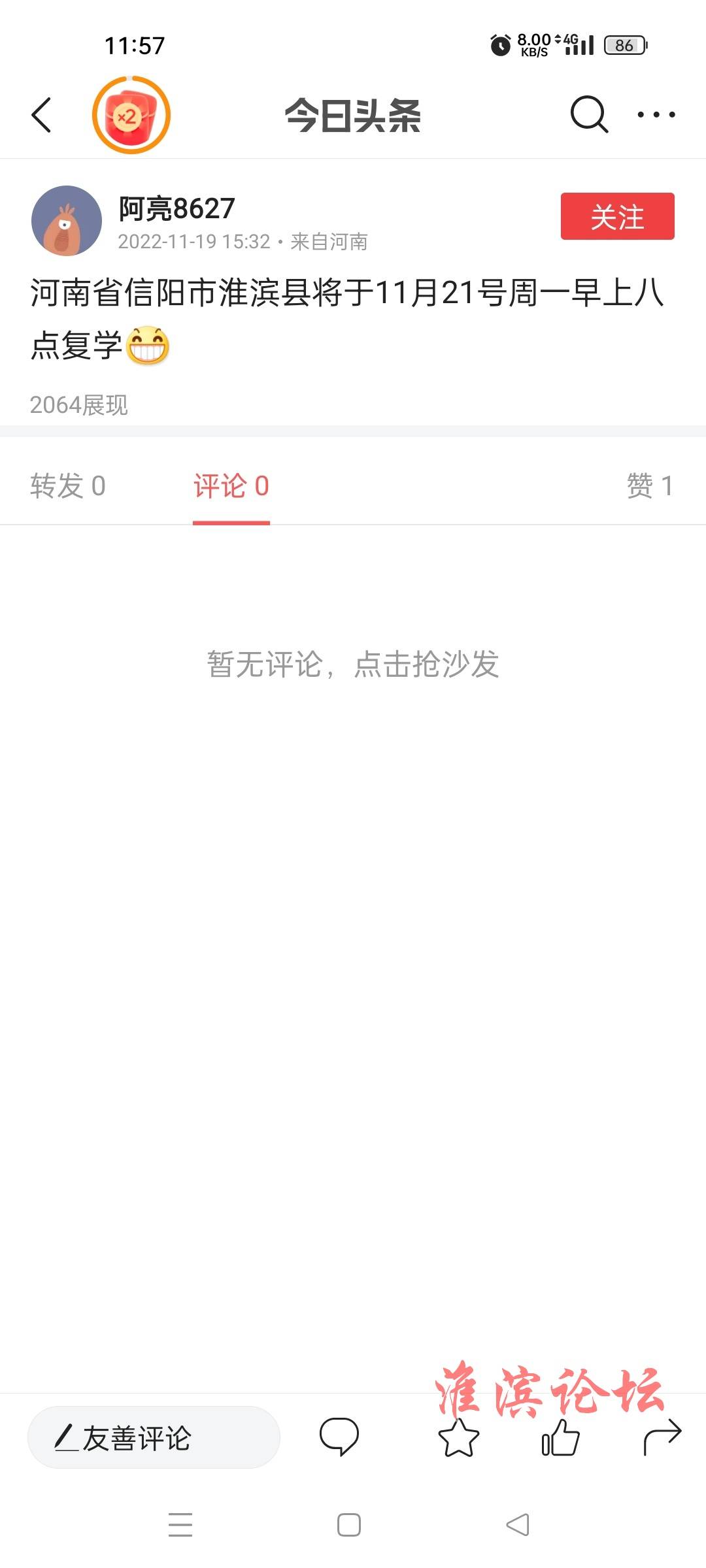Open the three-dot overflow menu
The height and width of the screenshot is (1568, 706).
click(x=656, y=115)
